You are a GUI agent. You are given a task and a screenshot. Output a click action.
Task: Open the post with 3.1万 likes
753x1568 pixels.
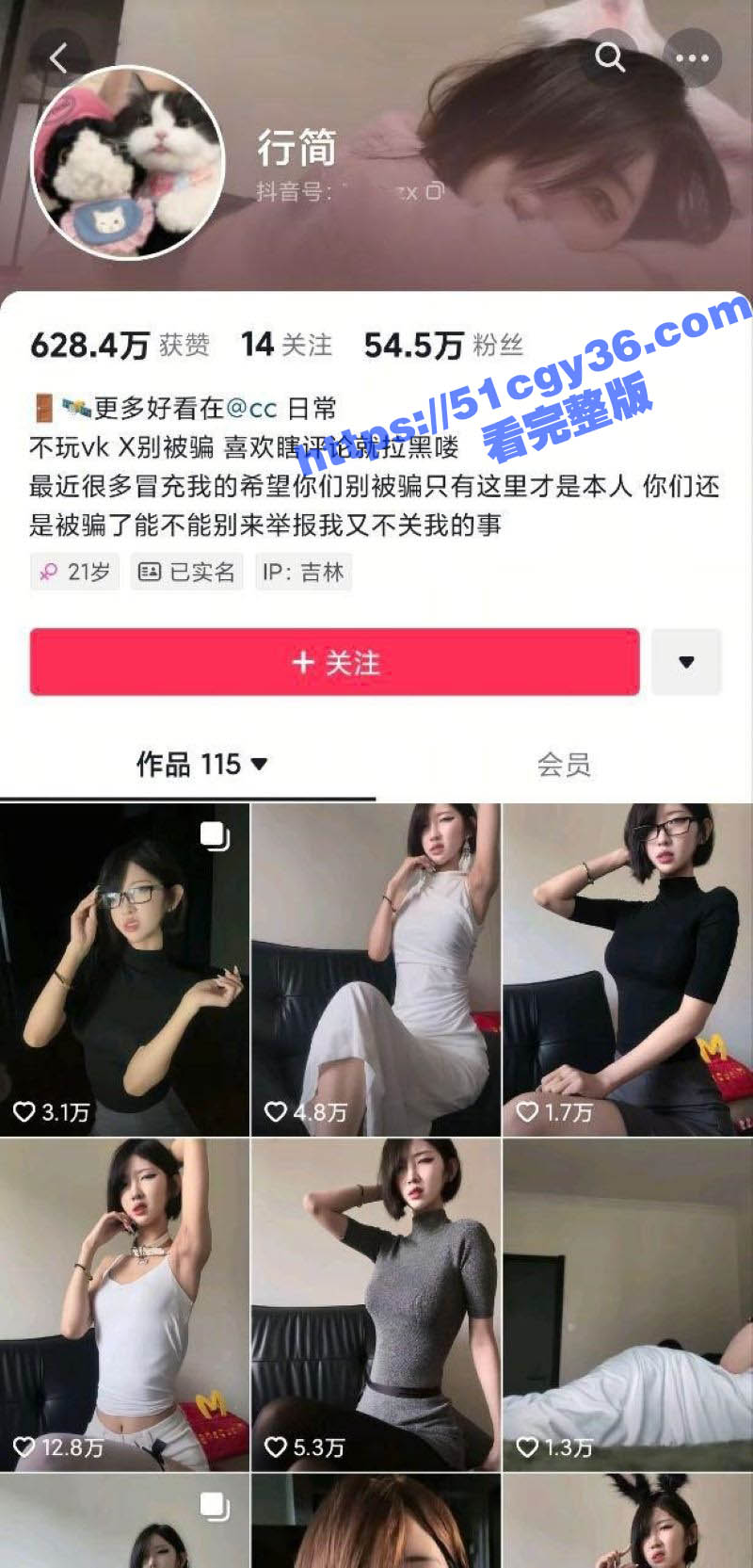(124, 970)
